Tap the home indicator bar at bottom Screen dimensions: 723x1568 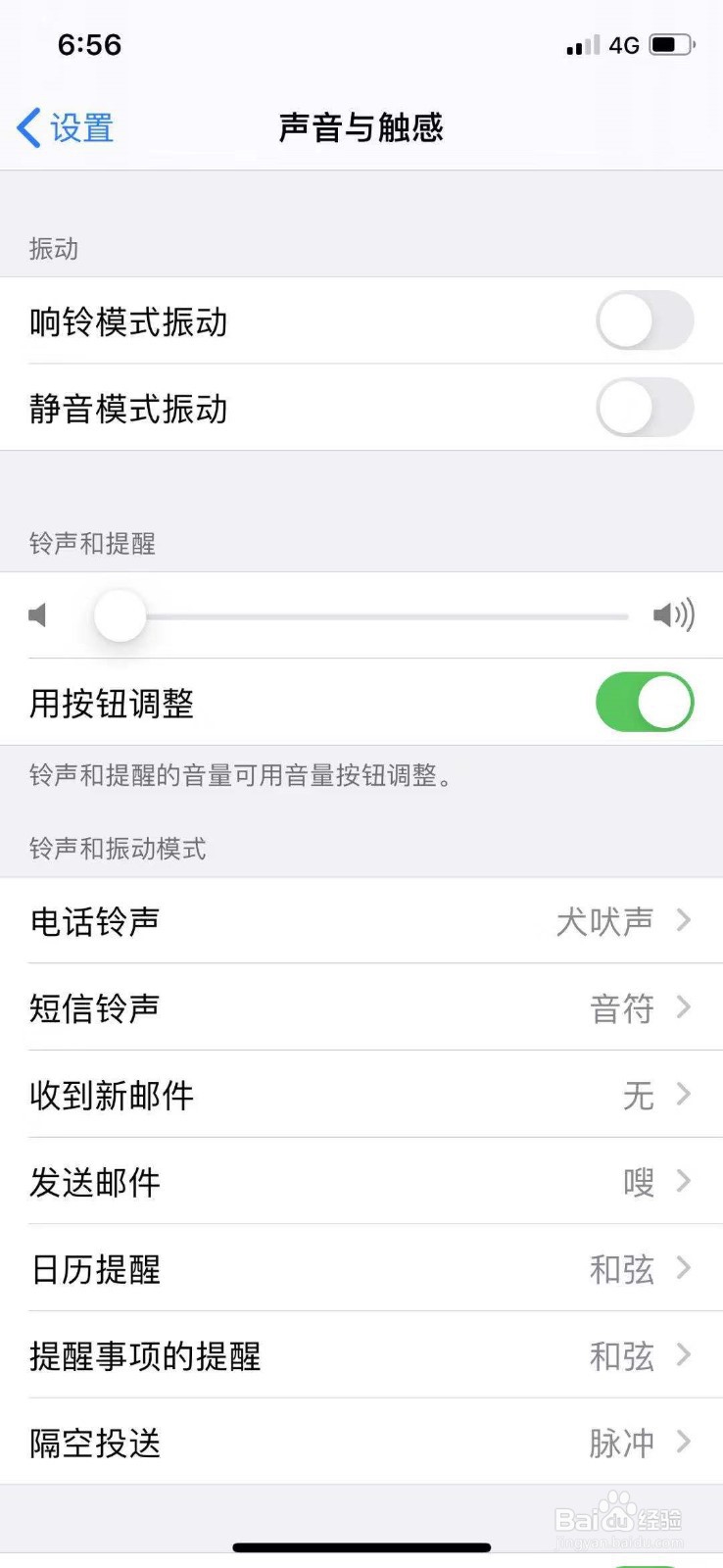coord(361,1546)
